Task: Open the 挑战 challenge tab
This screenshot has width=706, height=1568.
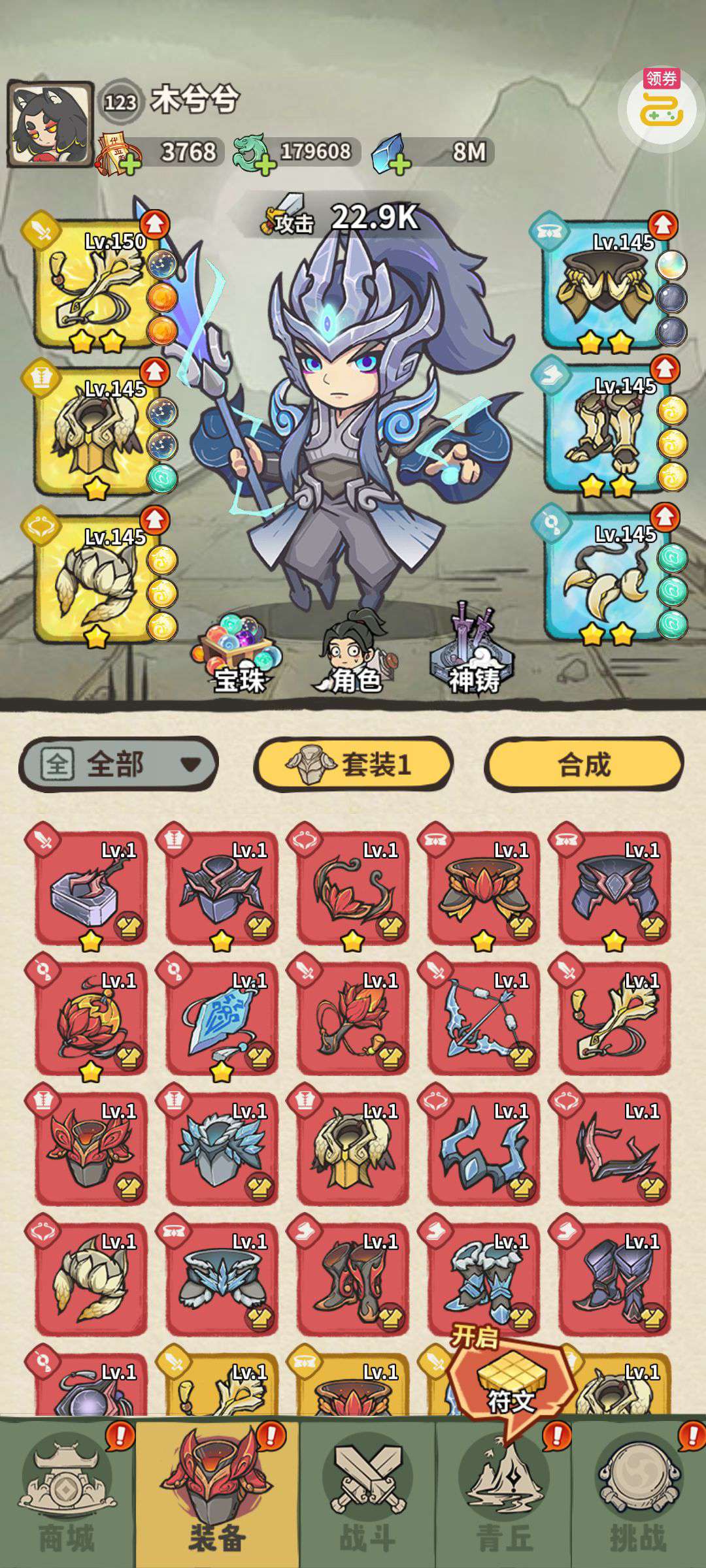Action: (x=638, y=1496)
